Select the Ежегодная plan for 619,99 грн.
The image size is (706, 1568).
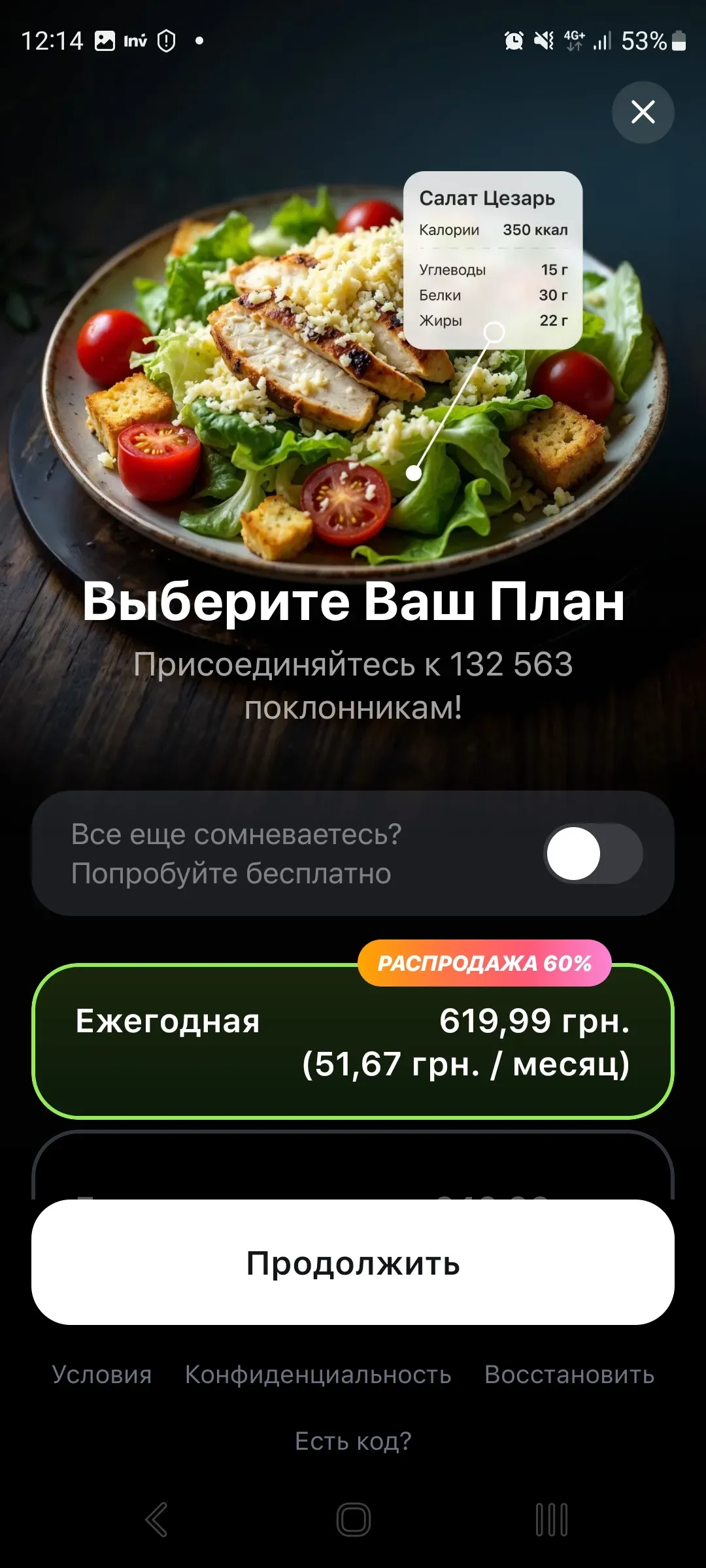pyautogui.click(x=353, y=1041)
